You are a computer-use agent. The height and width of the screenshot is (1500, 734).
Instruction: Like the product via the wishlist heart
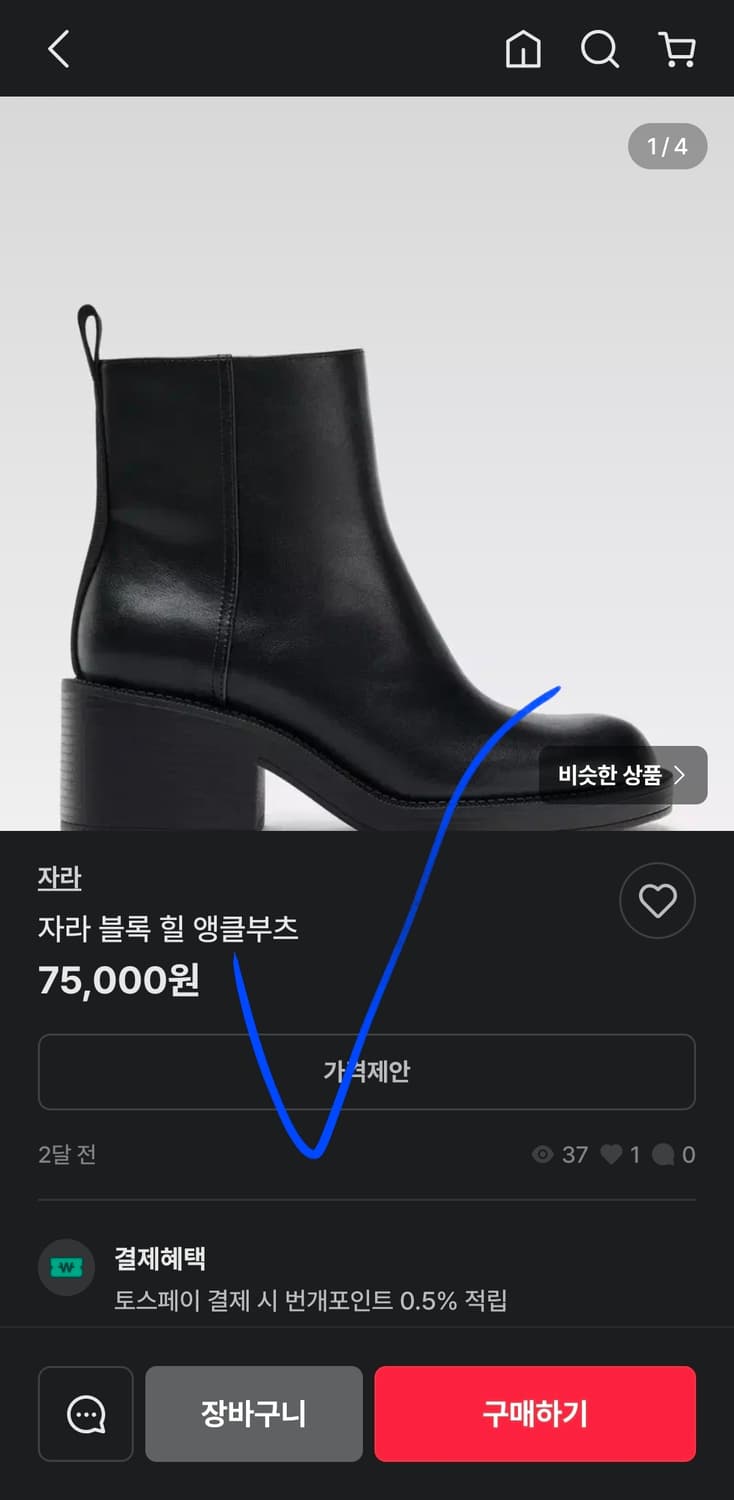click(657, 901)
